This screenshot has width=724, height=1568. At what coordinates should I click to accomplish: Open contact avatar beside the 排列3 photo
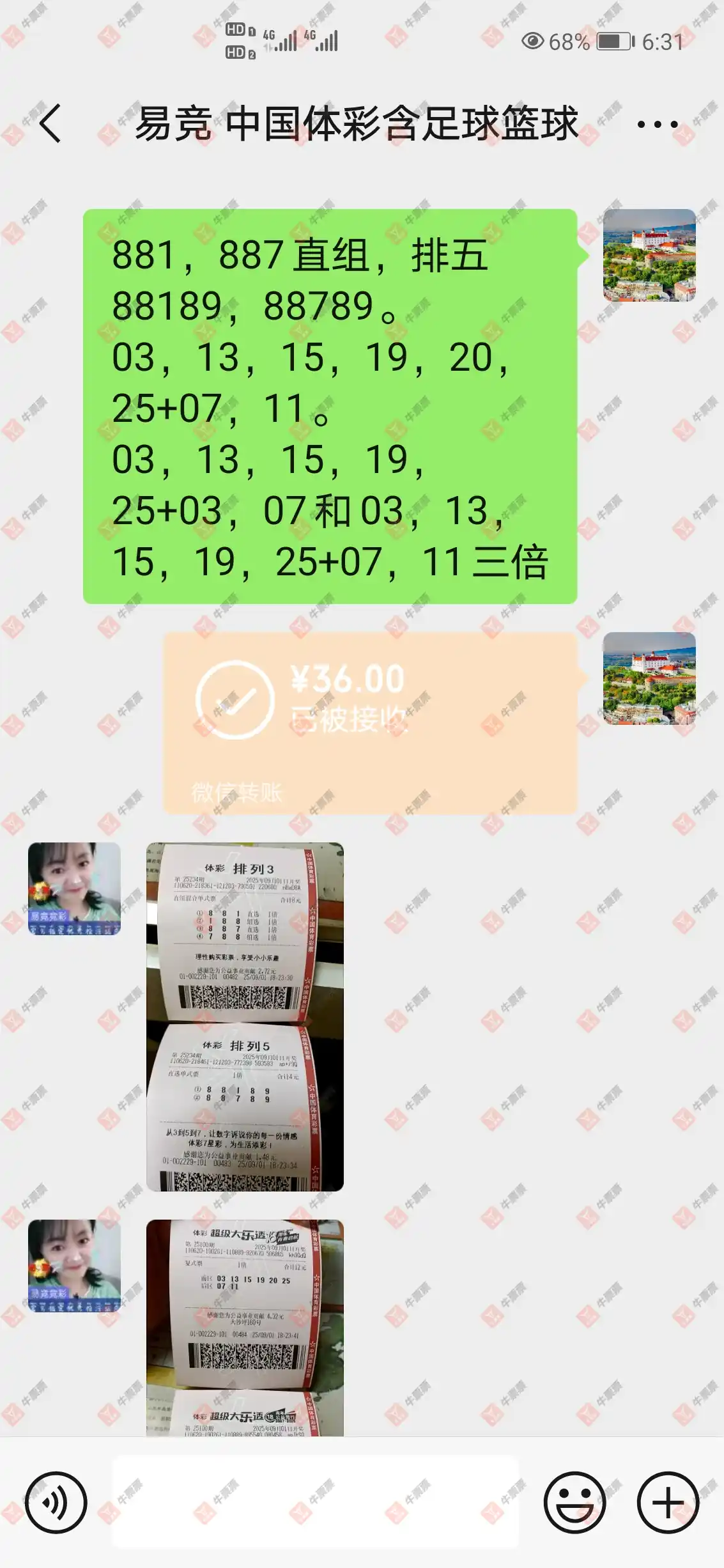[75, 889]
